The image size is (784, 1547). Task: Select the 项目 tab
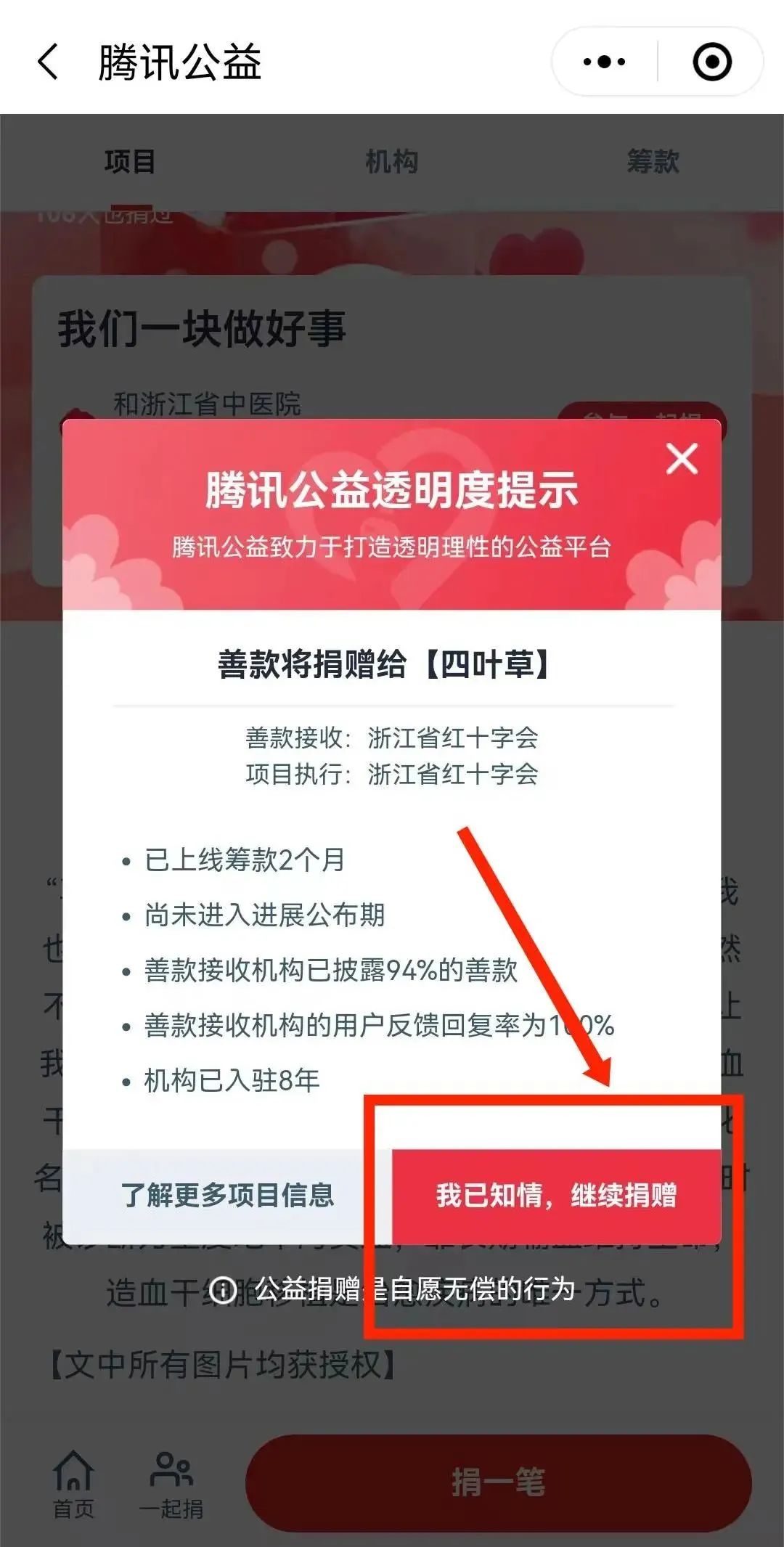click(129, 161)
